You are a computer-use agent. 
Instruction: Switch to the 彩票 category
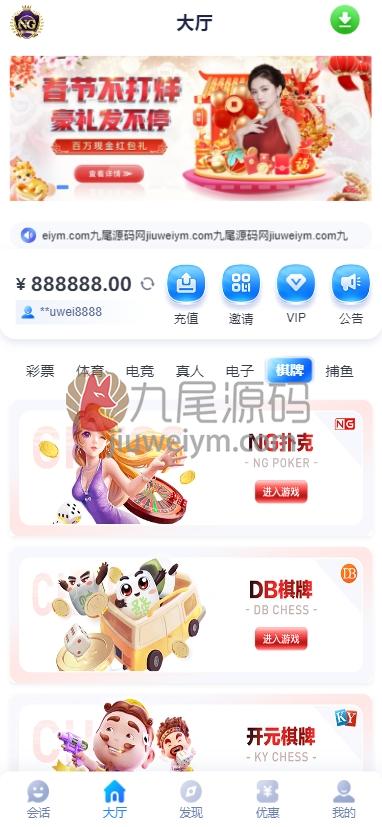pyautogui.click(x=40, y=371)
